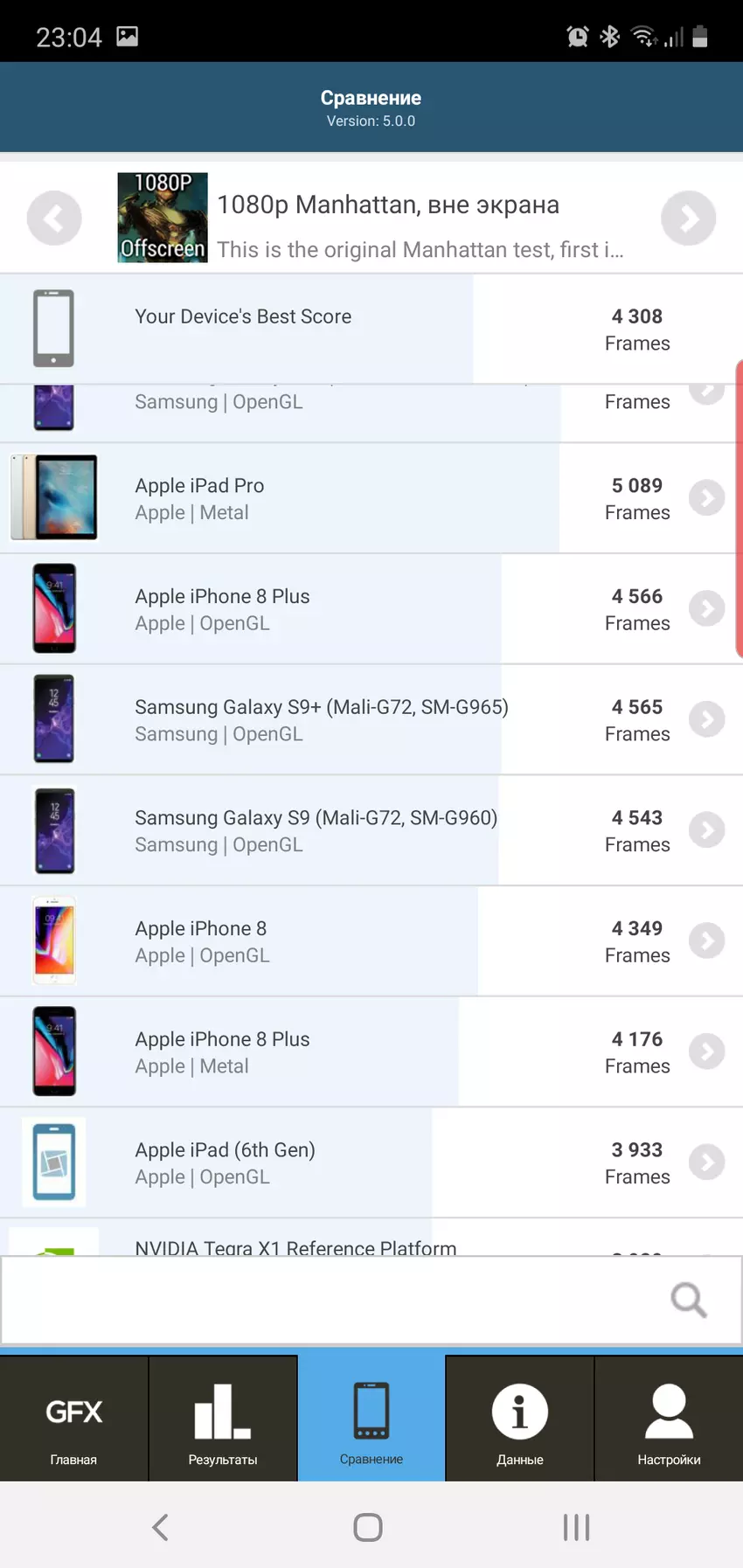
Task: Tap the device search field
Action: coord(332,1301)
